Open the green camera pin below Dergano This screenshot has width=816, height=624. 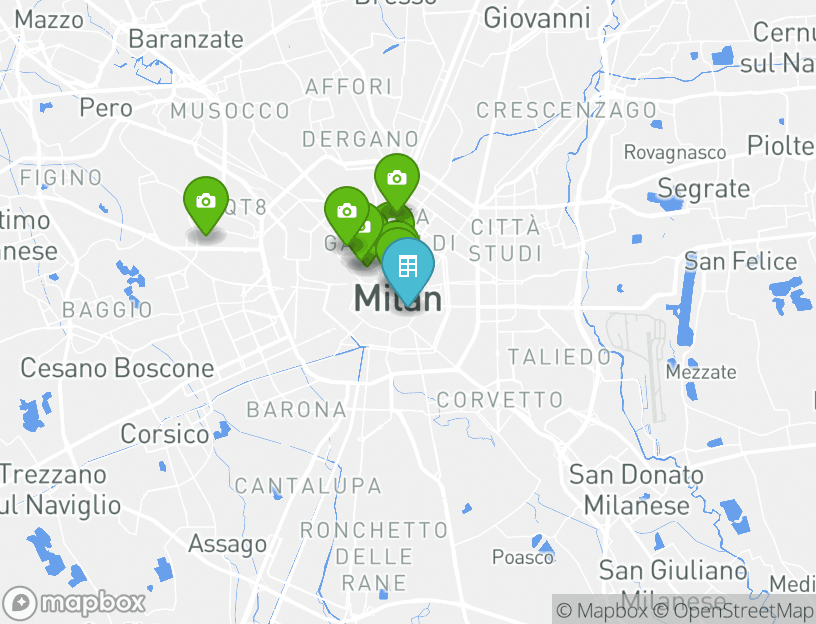point(396,179)
